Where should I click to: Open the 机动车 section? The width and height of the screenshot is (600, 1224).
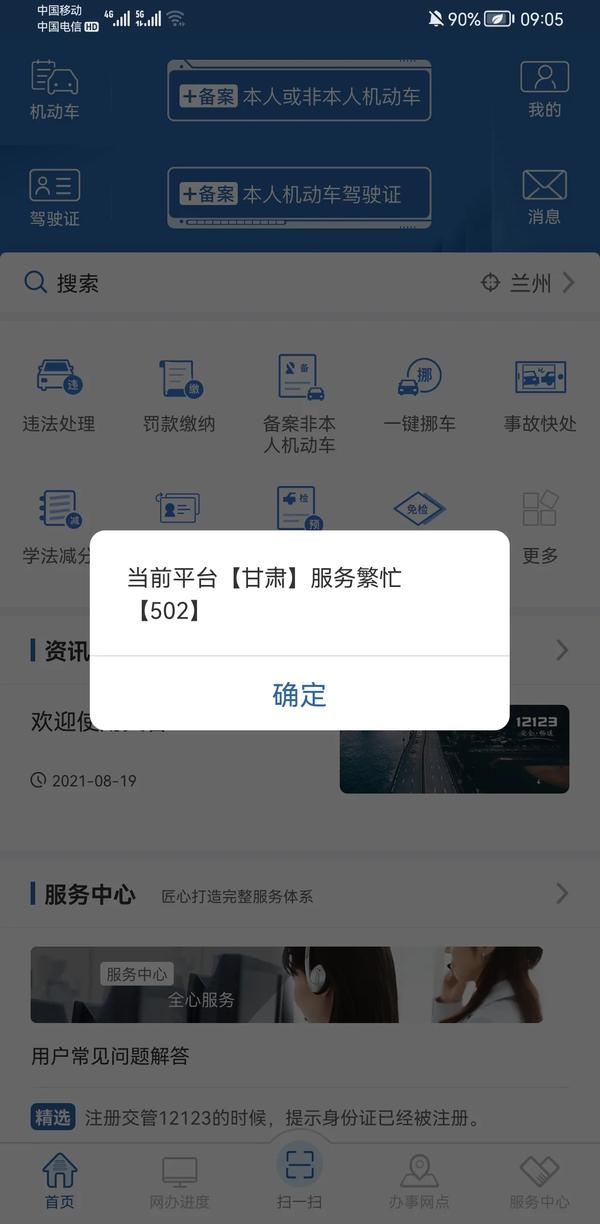[54, 90]
